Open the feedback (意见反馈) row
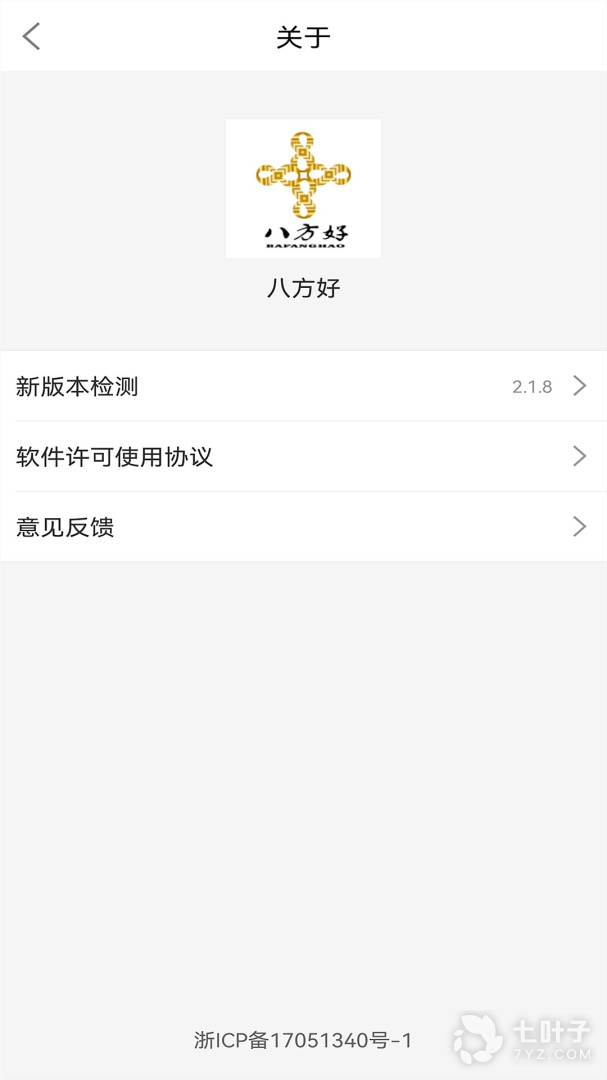607x1080 pixels. click(x=303, y=527)
